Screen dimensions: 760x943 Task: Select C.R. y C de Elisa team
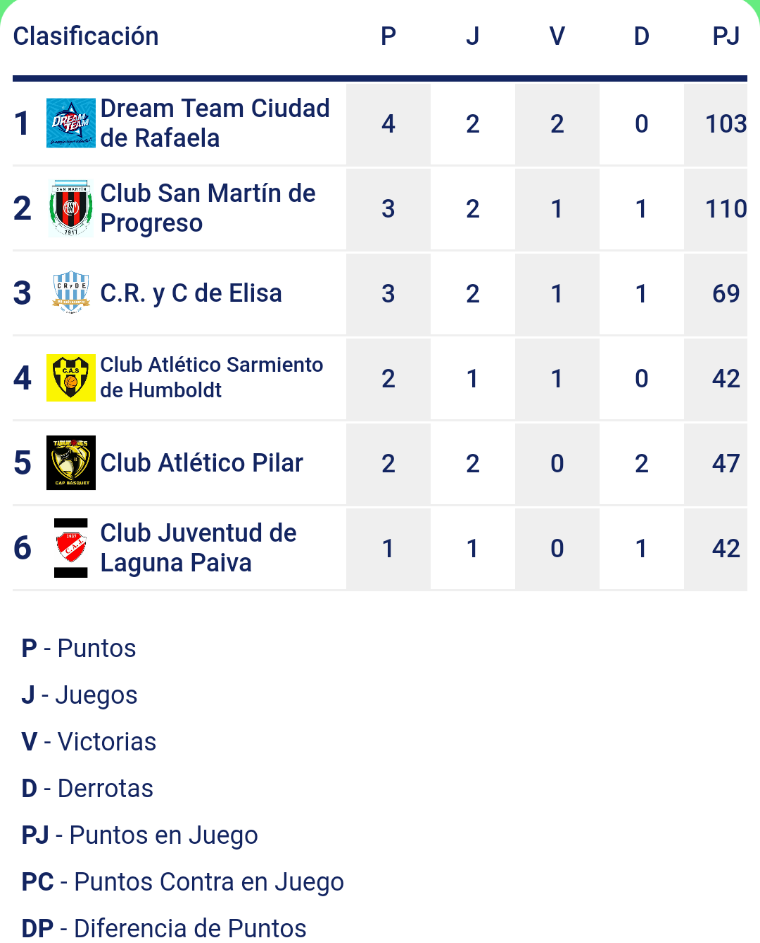pos(191,293)
